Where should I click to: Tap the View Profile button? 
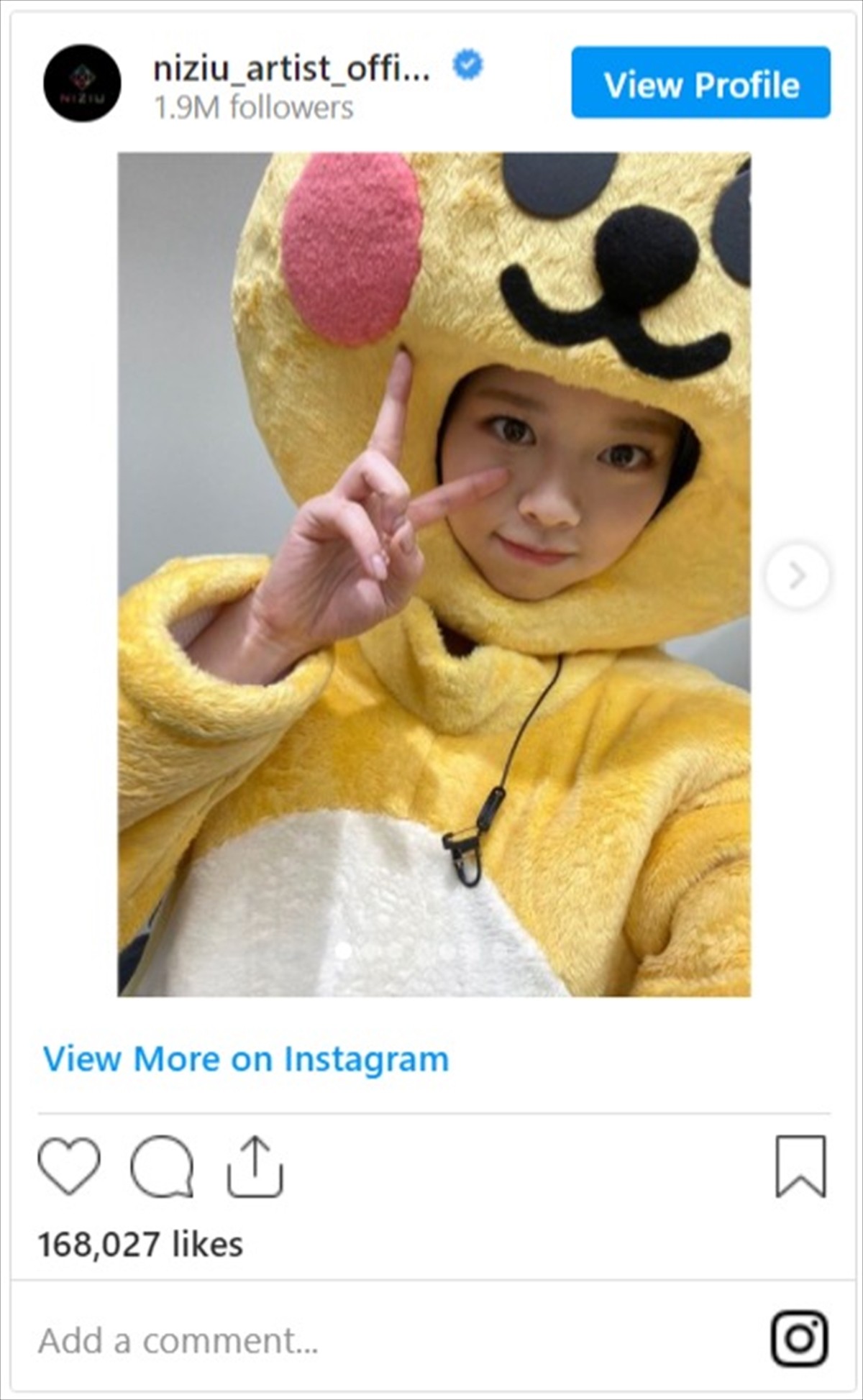pyautogui.click(x=700, y=83)
